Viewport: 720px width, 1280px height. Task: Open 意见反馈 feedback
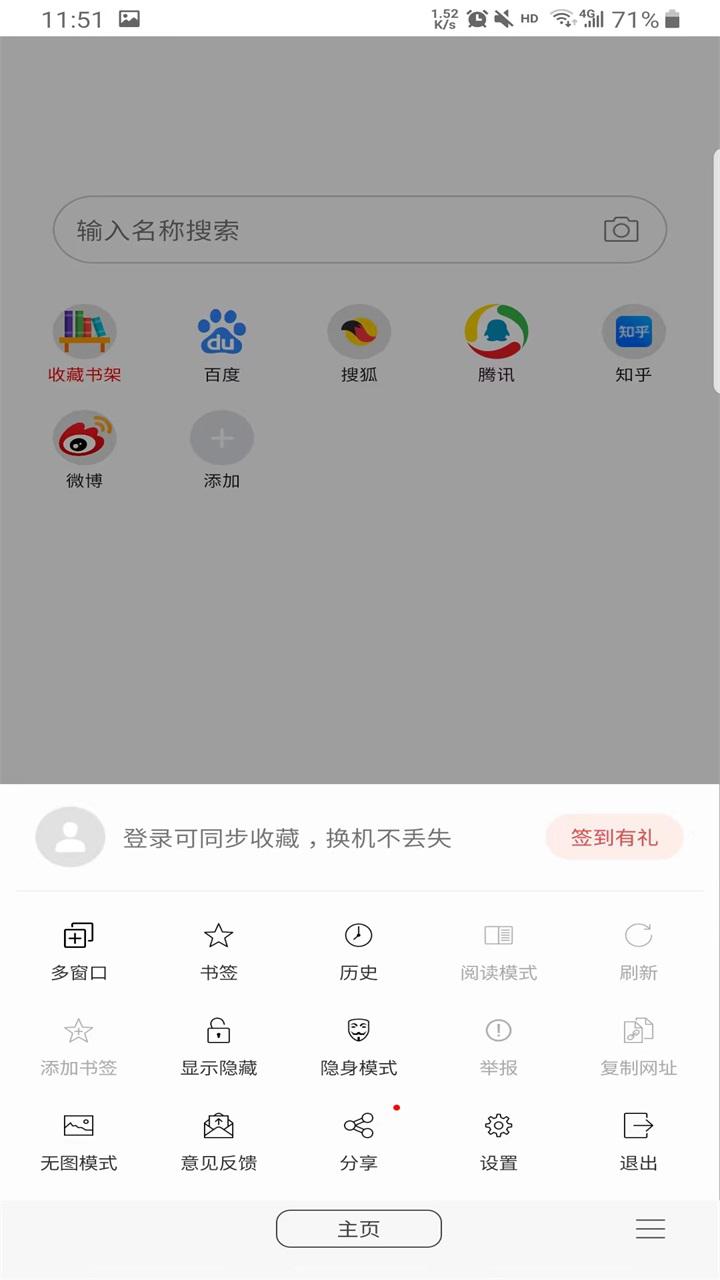pos(219,1142)
